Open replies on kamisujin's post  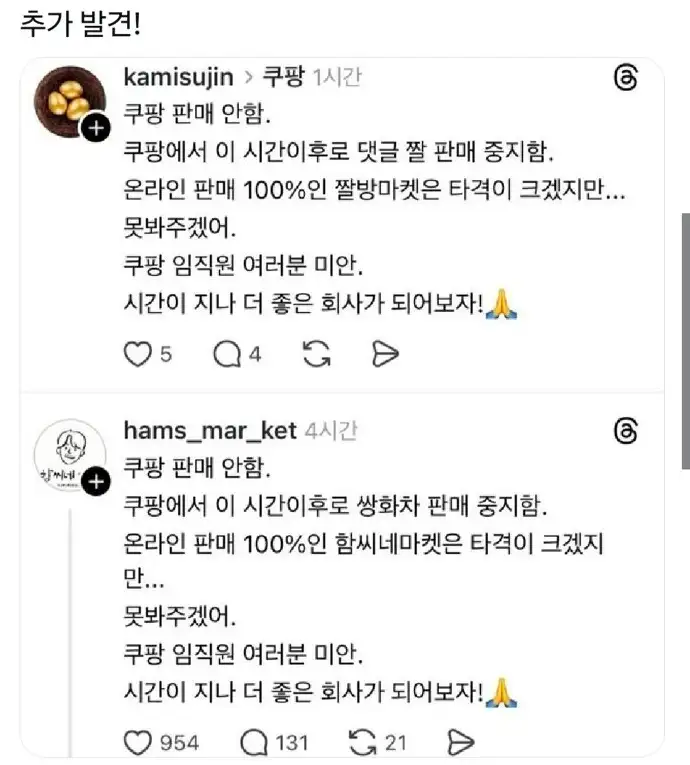click(x=226, y=354)
